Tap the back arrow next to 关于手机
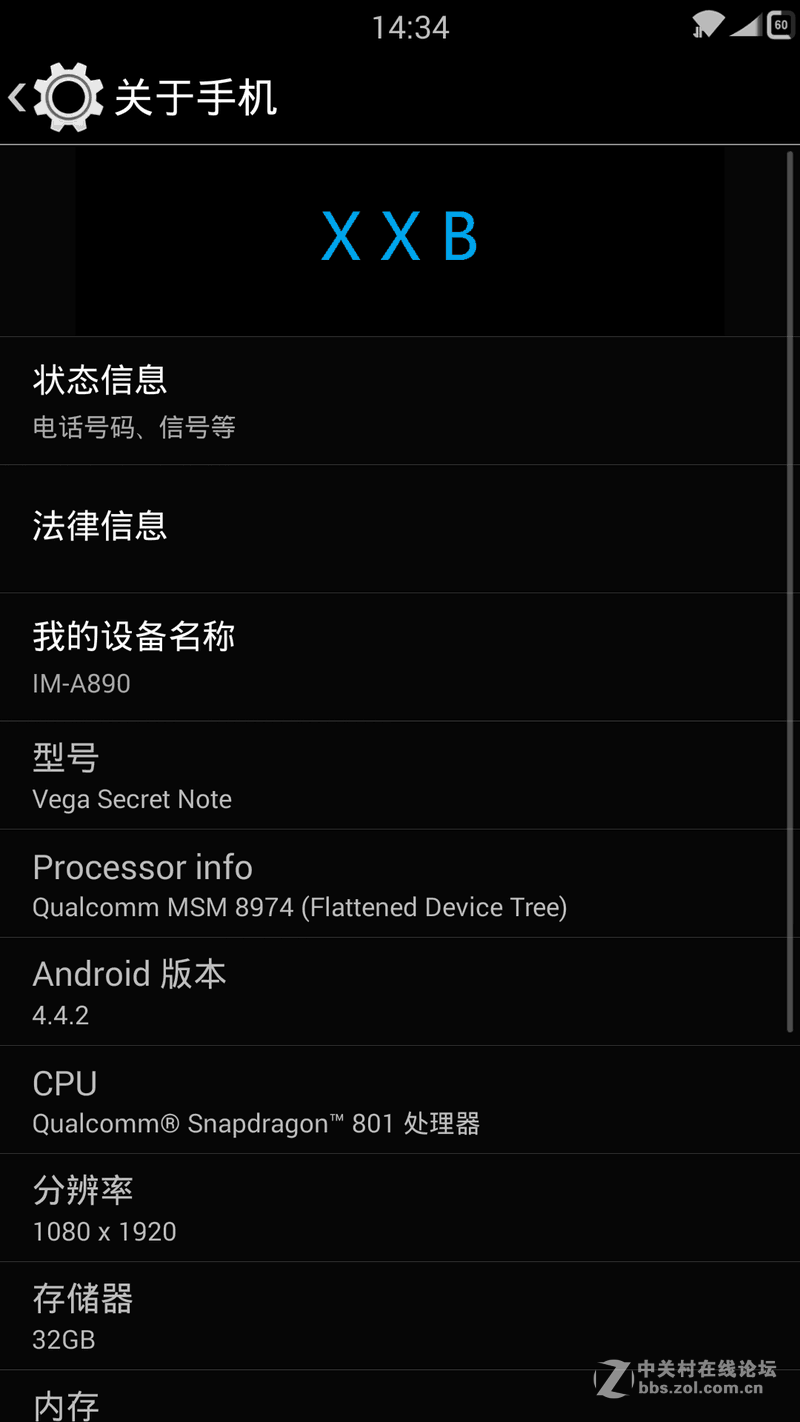 pos(15,96)
